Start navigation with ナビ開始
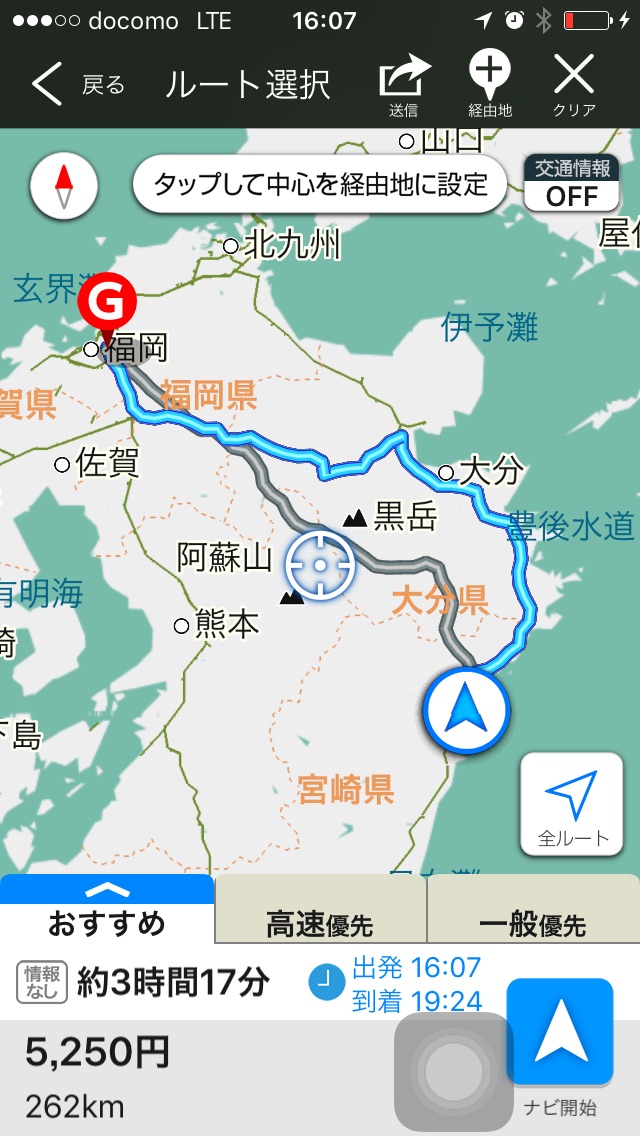 coord(560,1040)
